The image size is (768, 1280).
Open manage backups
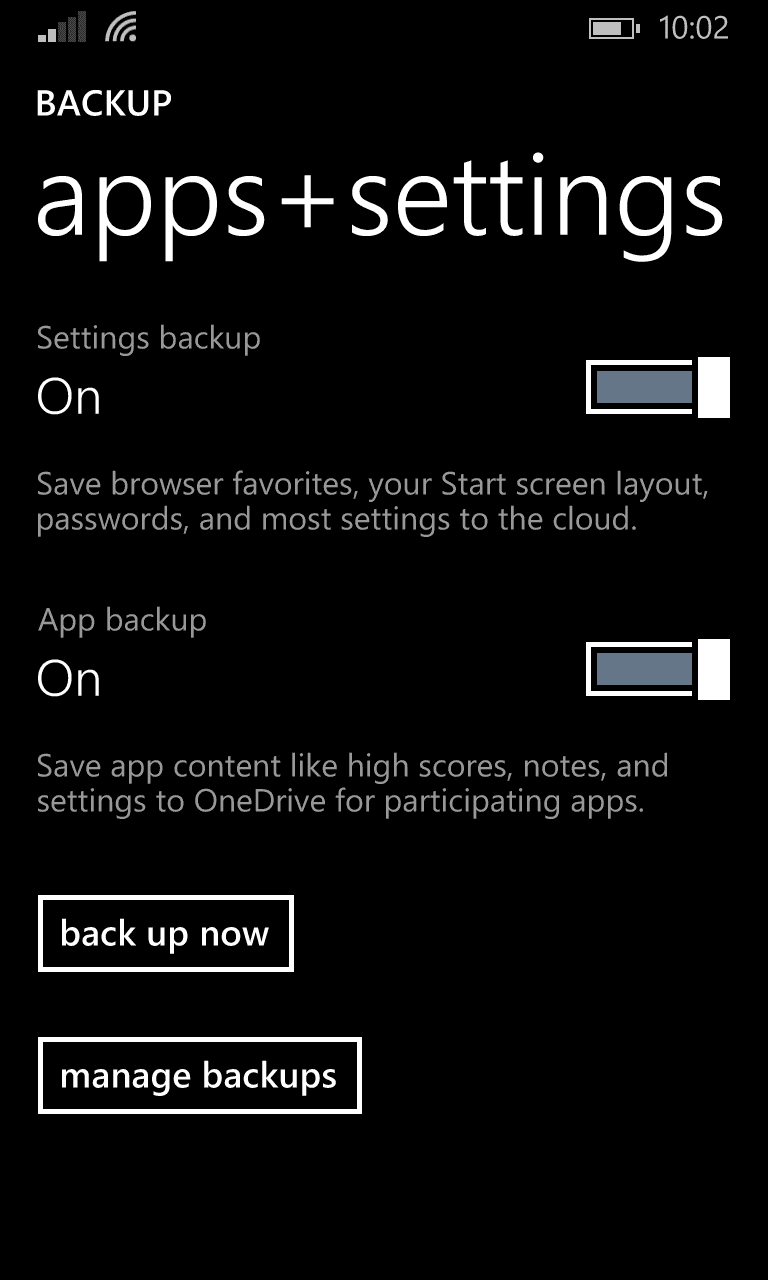click(x=200, y=1076)
